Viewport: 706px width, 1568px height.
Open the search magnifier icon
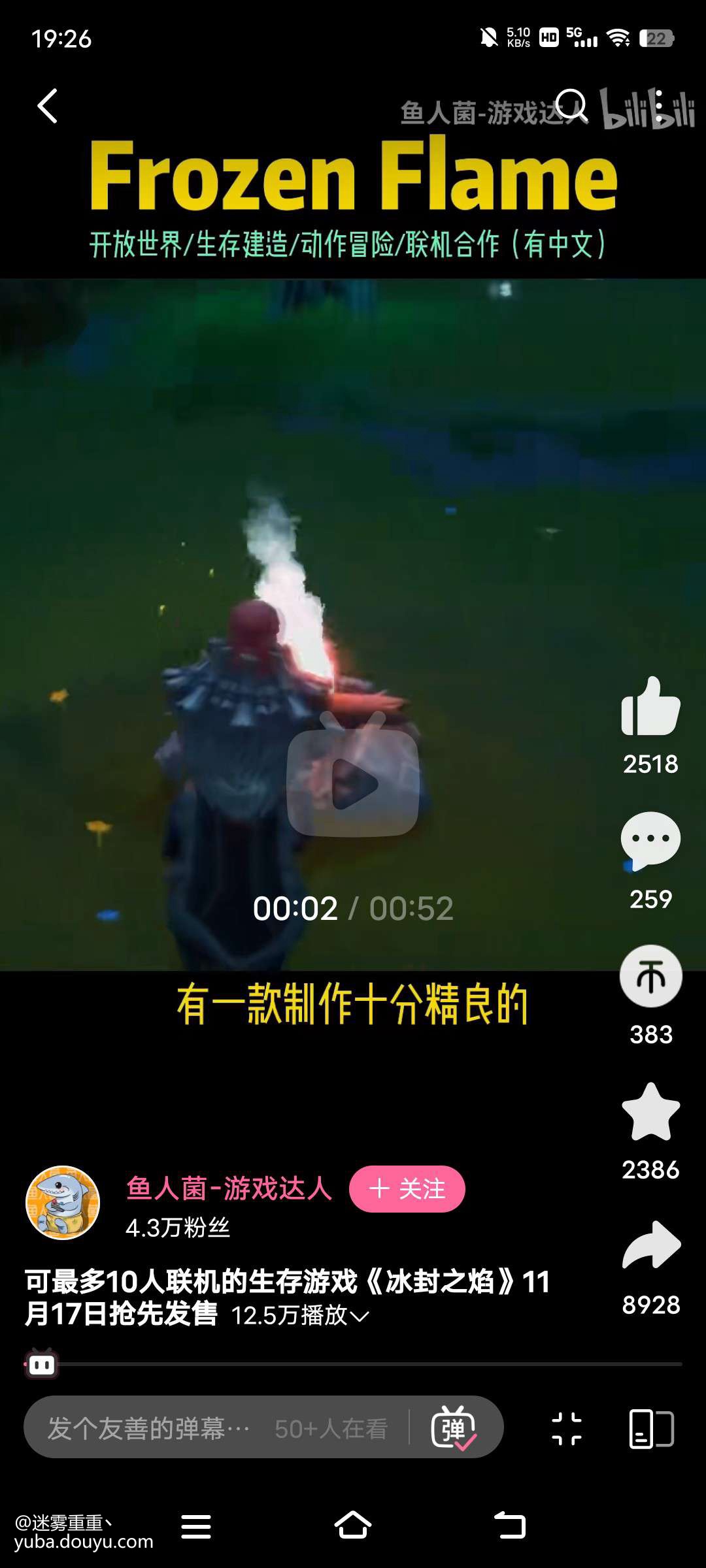(x=571, y=106)
